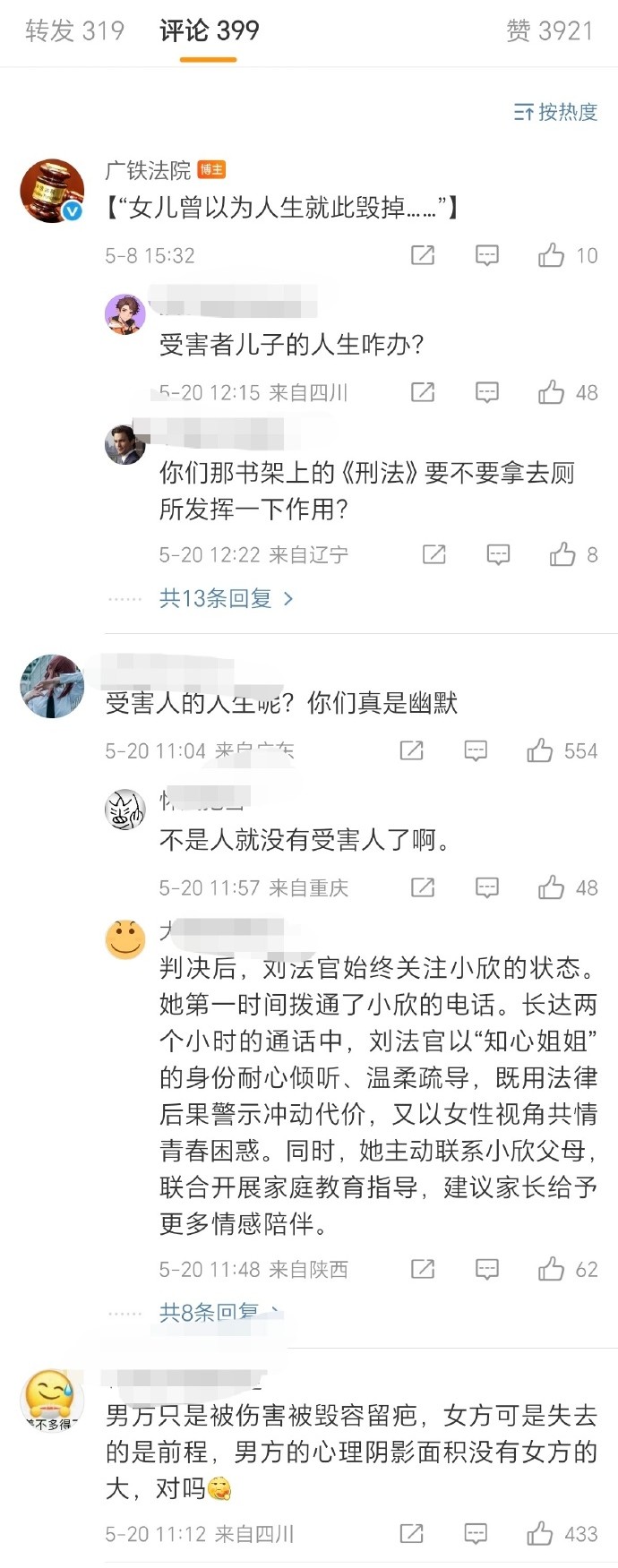
Task: Share the 陕西 reply about 刘法官
Action: point(423,1270)
